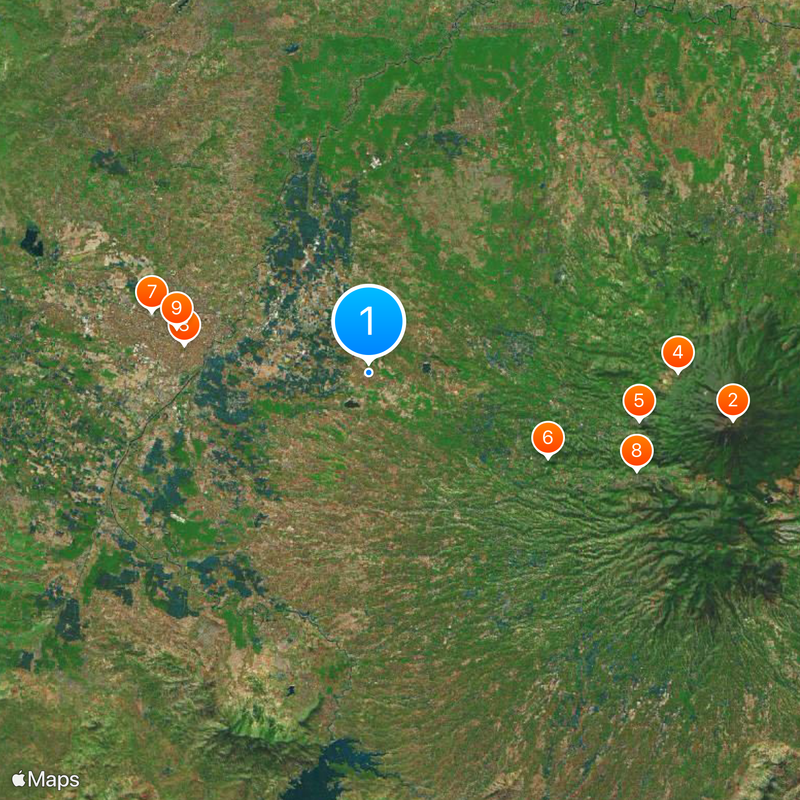Choose orange map pin number 7

point(150,292)
